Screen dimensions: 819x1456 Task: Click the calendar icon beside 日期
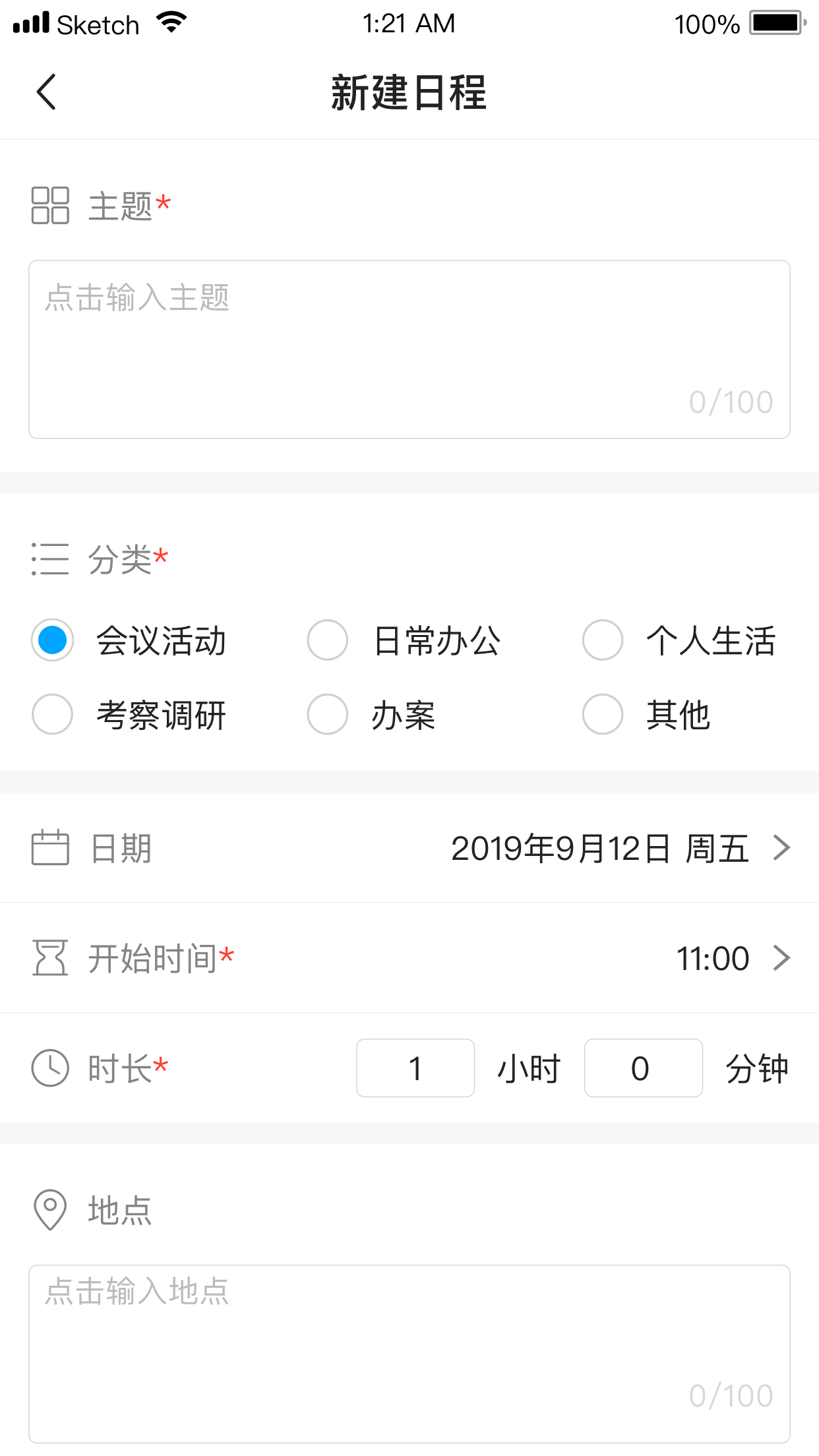(x=50, y=849)
